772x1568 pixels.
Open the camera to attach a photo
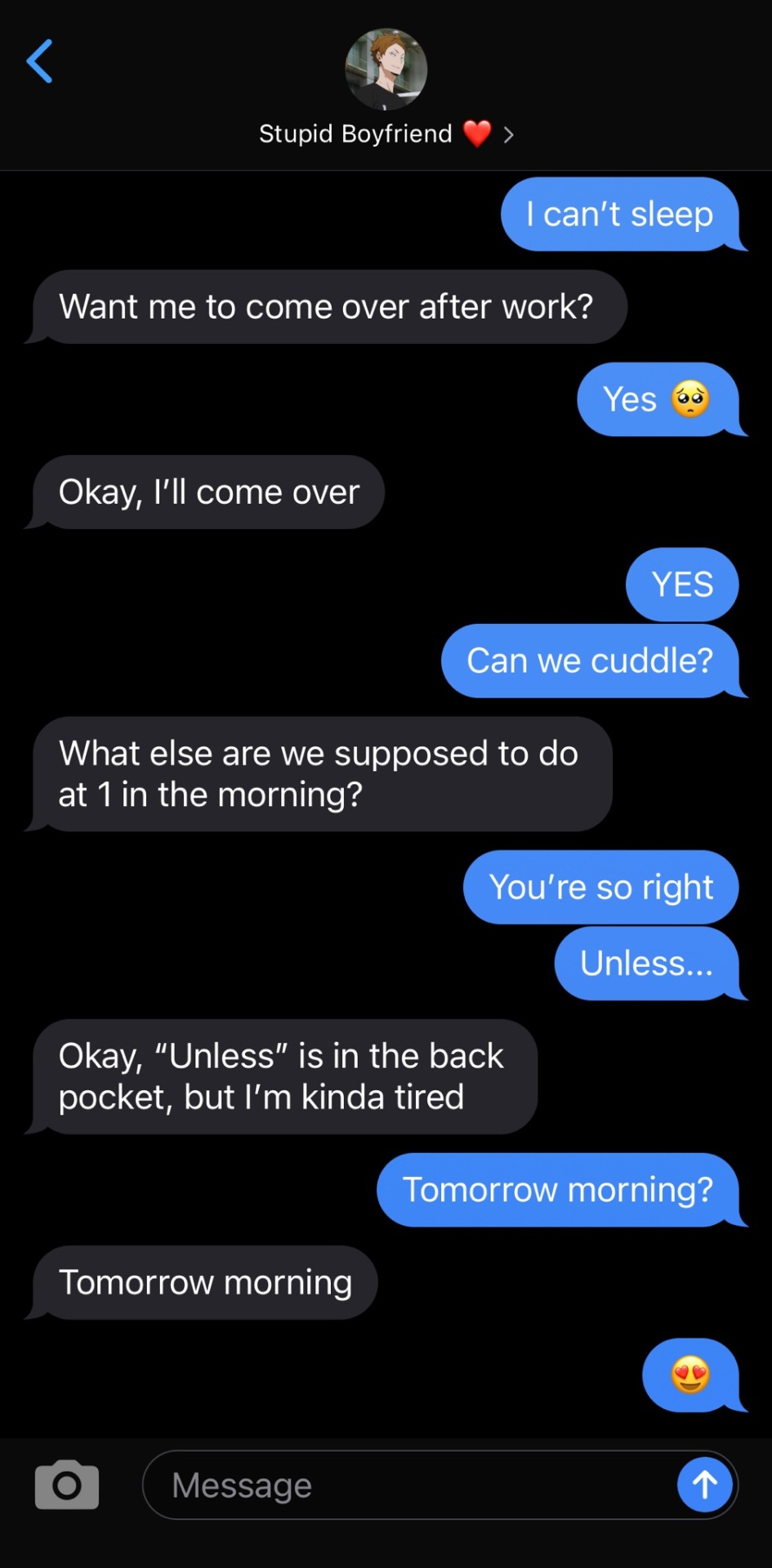point(67,1485)
